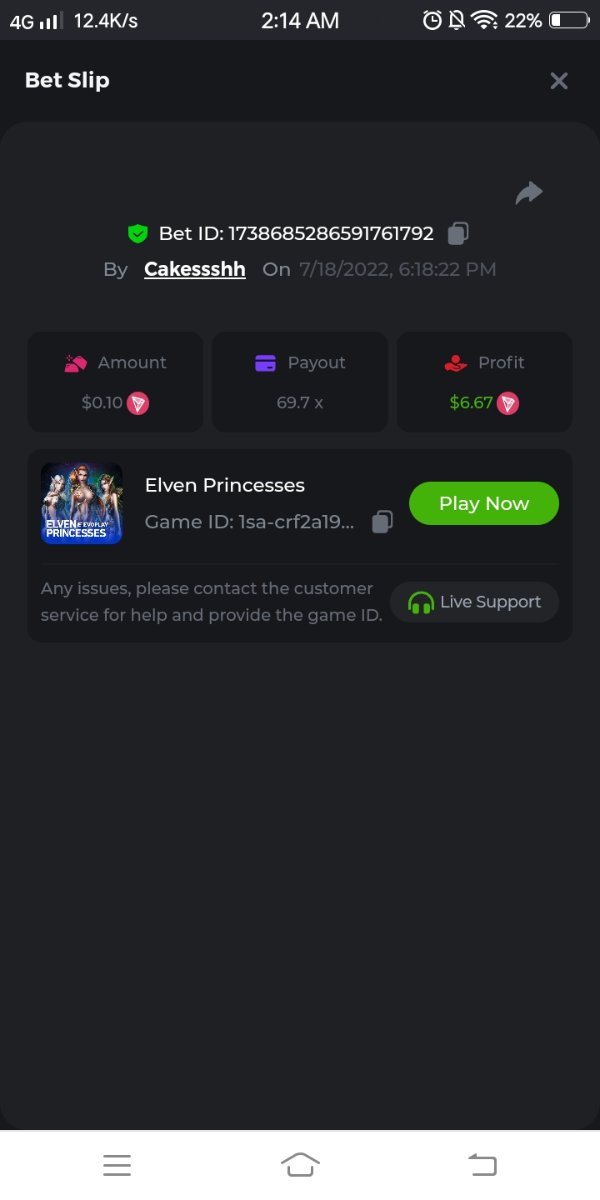Close the Bet Slip panel
The image size is (600, 1200).
point(559,81)
